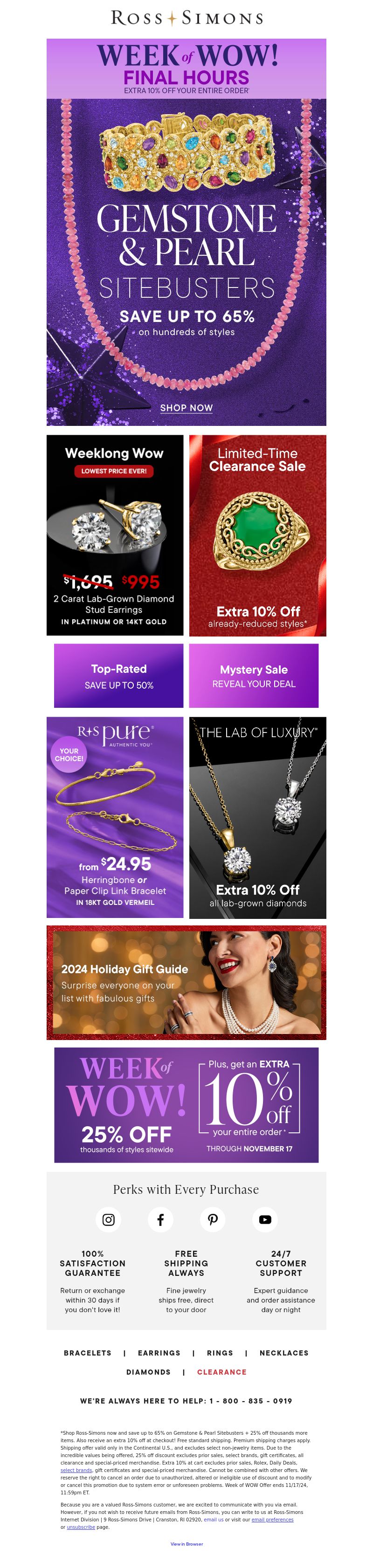Open the Necklaces category

pyautogui.click(x=284, y=1353)
